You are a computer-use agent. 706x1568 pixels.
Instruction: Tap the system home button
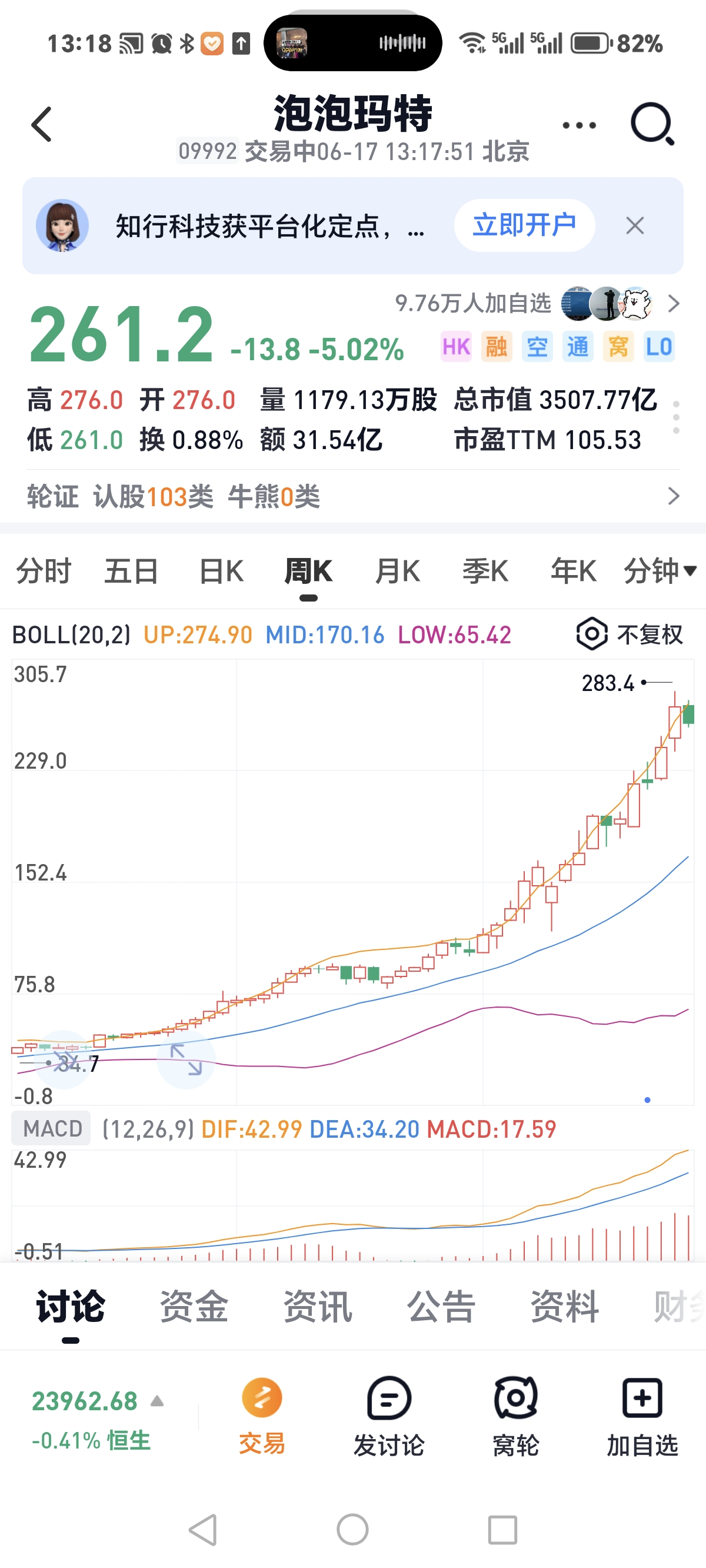click(352, 1530)
